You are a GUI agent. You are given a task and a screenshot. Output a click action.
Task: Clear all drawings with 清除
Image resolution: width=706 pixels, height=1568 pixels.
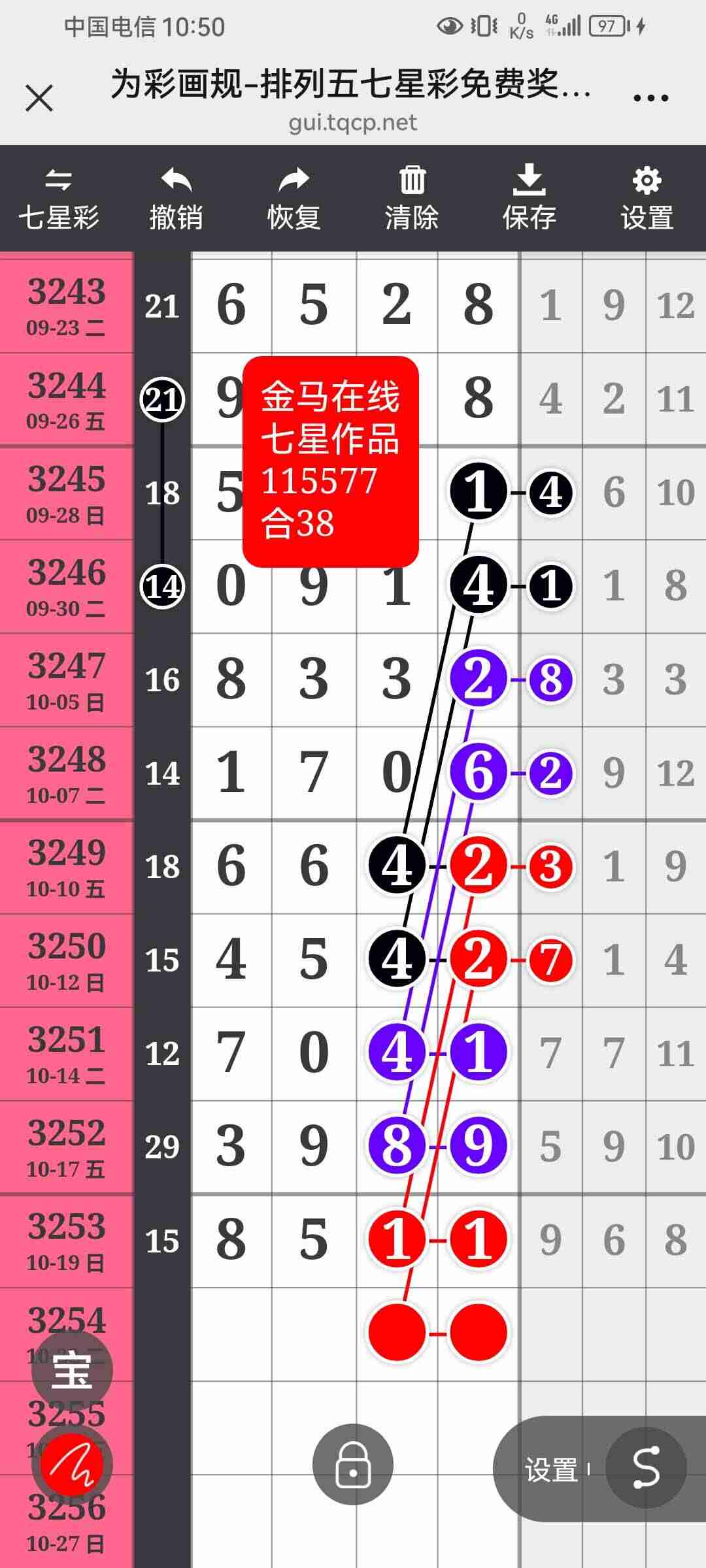pos(412,199)
